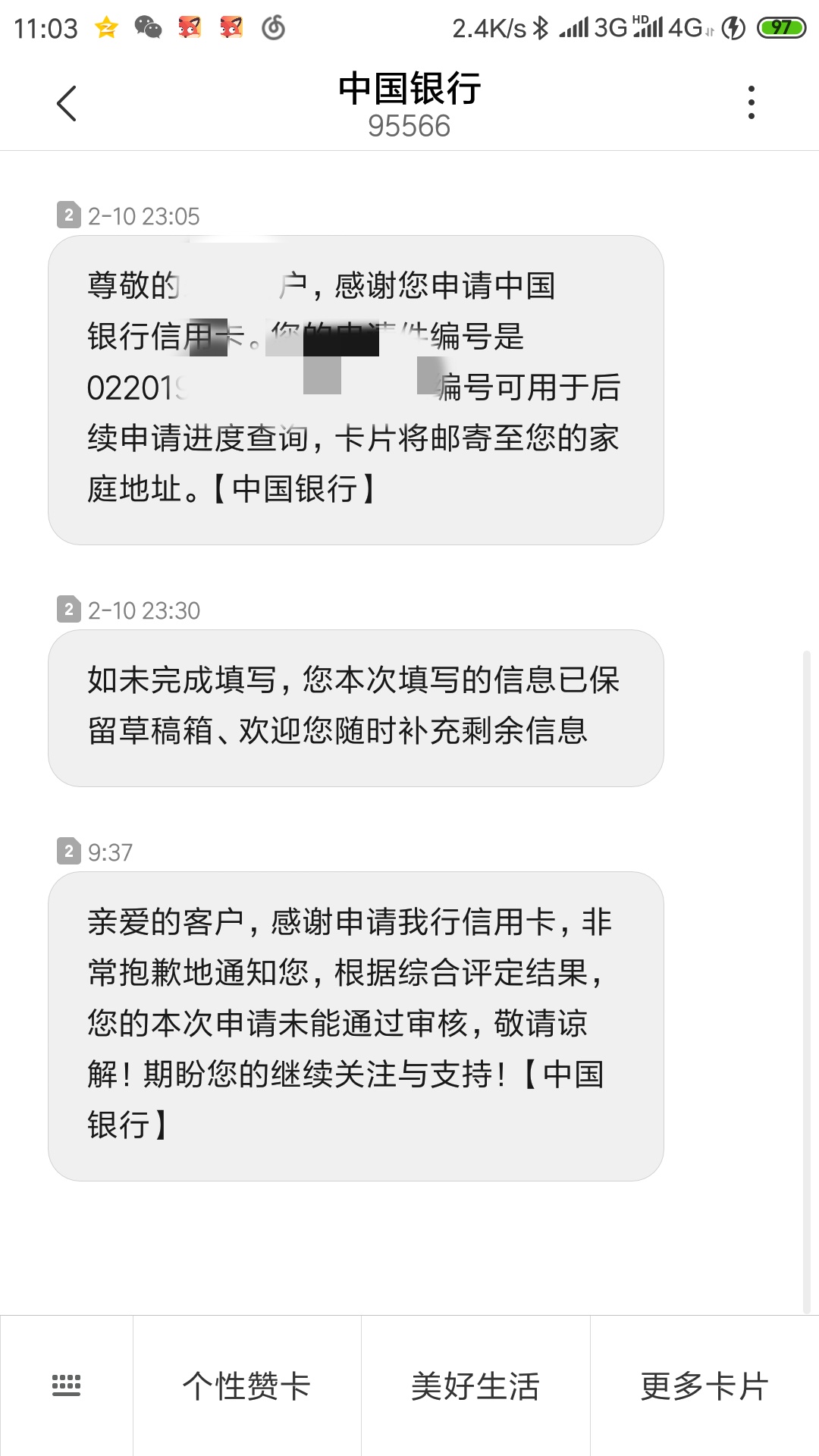Go back to the message list

point(67,103)
